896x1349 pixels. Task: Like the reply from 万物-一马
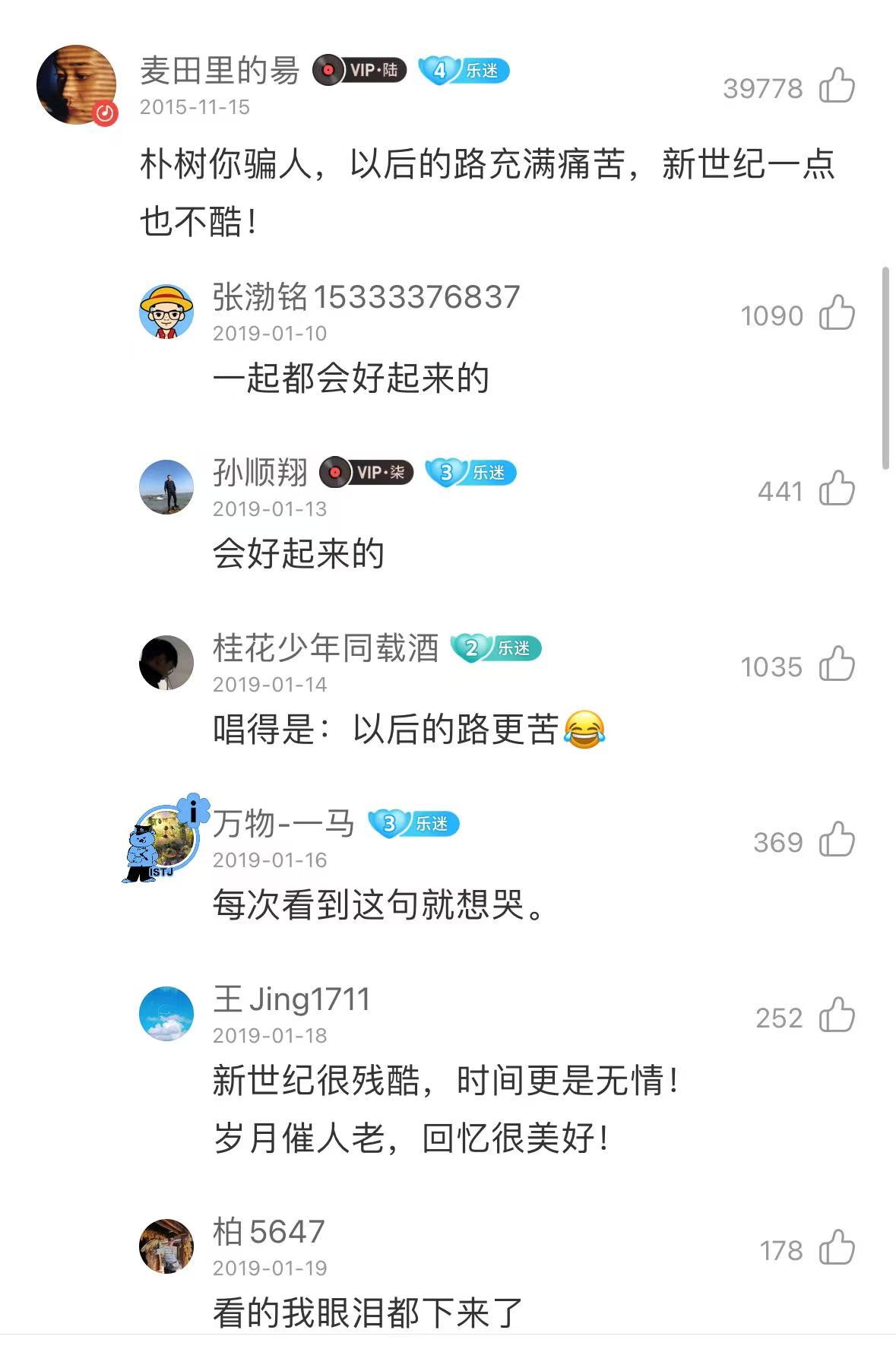click(837, 839)
